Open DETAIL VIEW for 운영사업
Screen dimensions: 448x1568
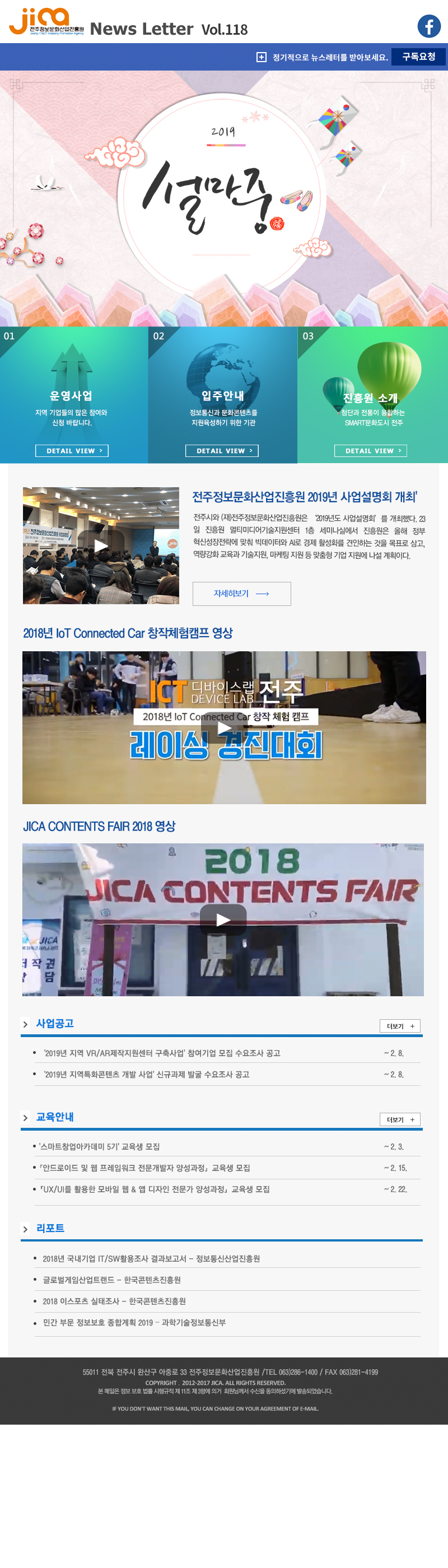coord(72,450)
